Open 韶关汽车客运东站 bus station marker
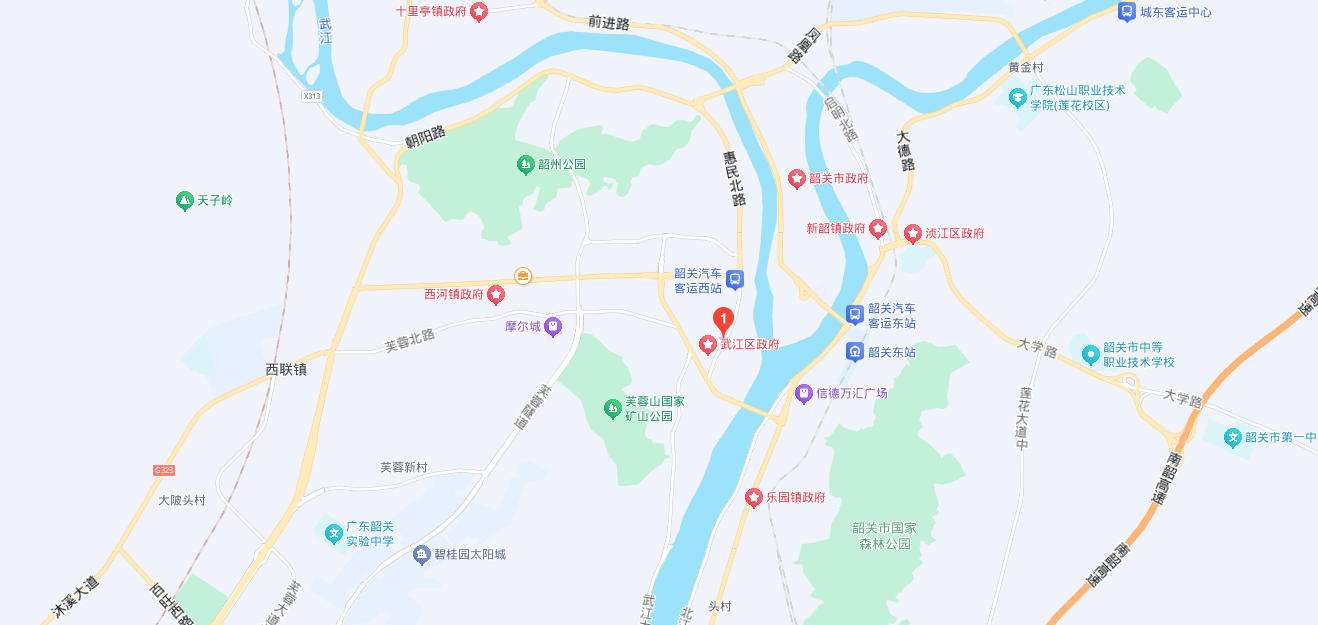The width and height of the screenshot is (1318, 625). [855, 315]
